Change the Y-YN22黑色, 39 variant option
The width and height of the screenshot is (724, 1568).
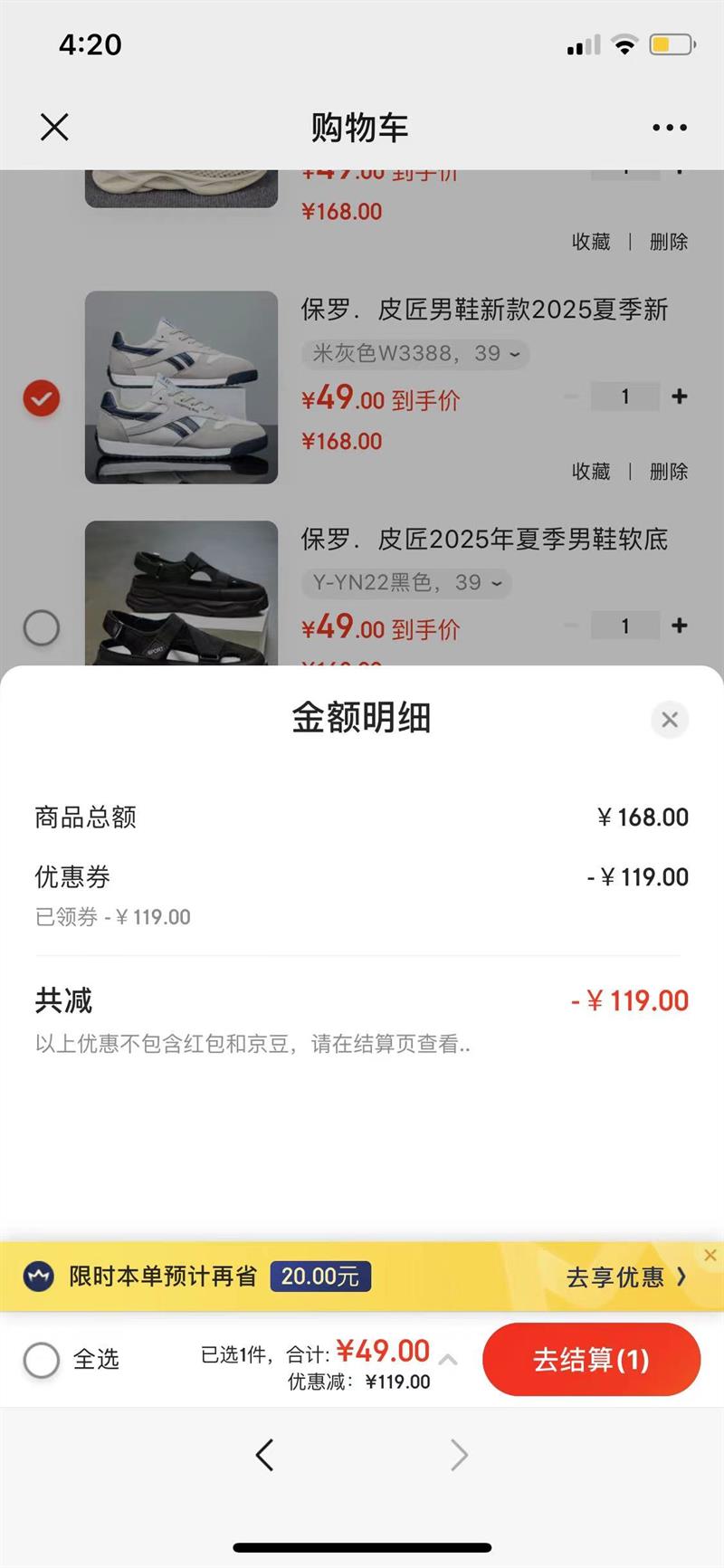(x=406, y=583)
